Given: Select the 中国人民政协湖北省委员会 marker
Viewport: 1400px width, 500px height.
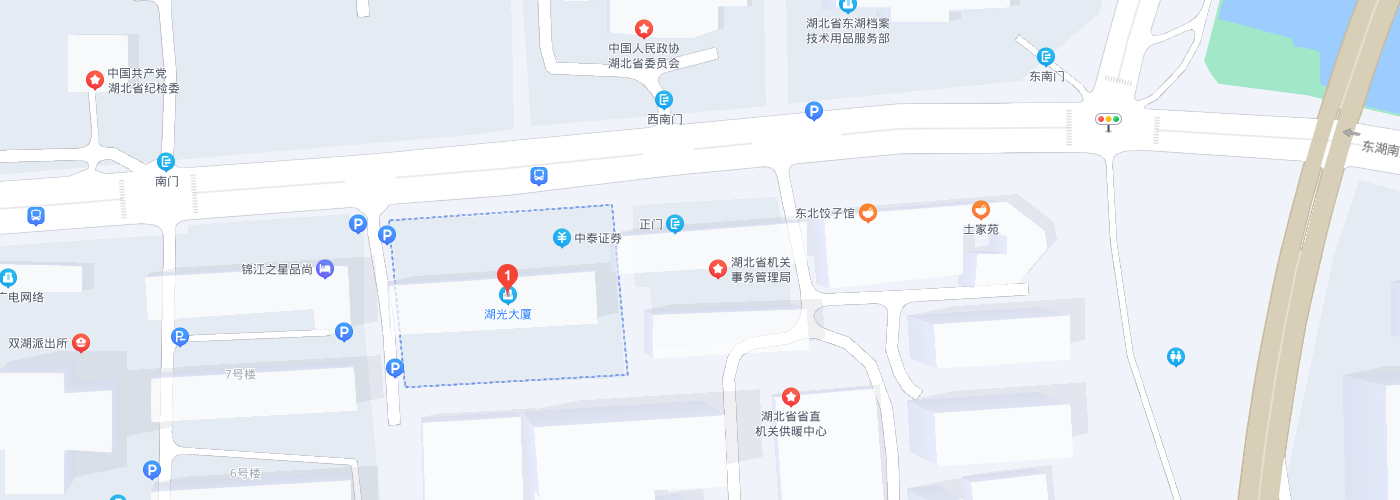Looking at the screenshot, I should tap(644, 29).
